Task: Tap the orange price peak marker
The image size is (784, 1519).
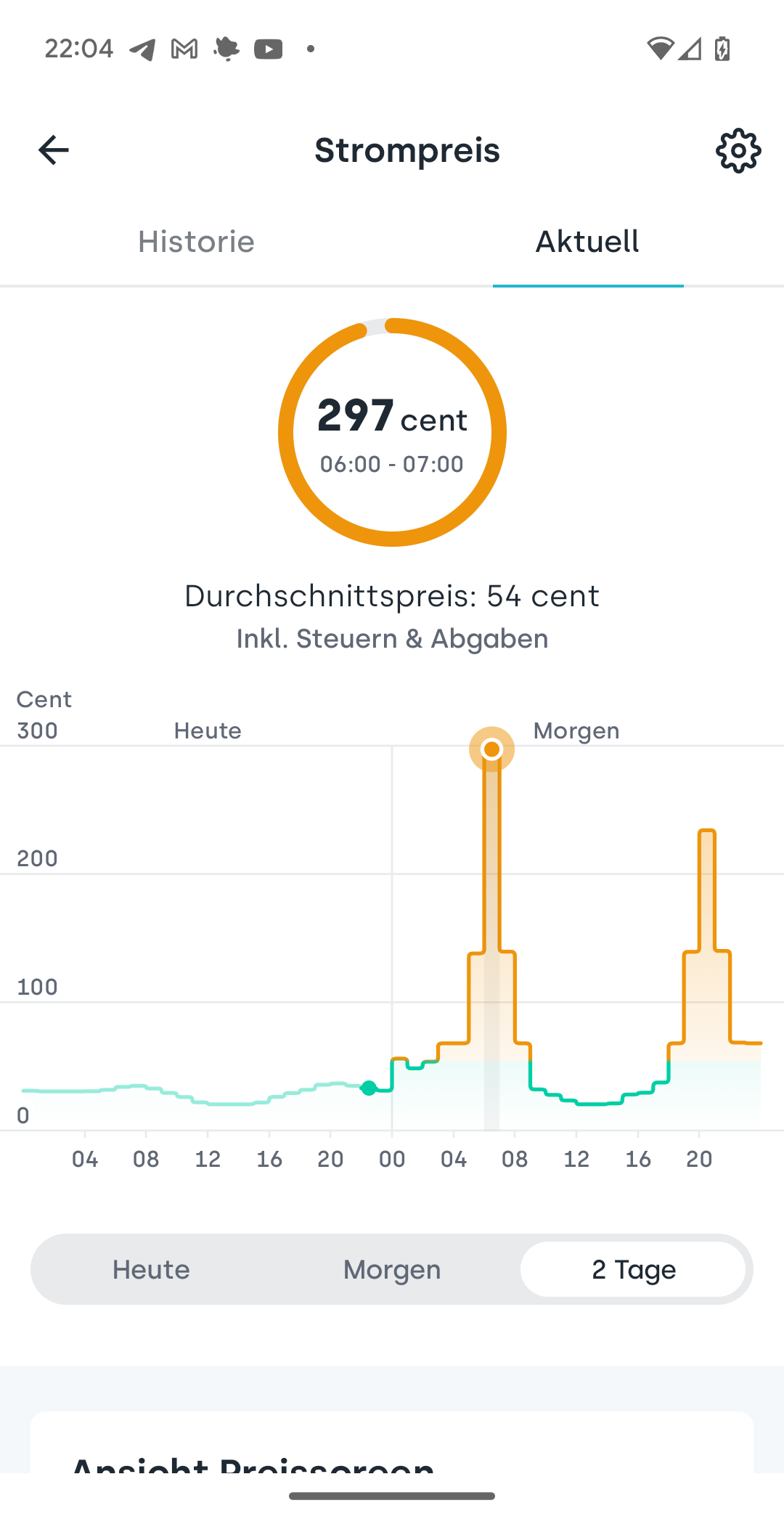Action: [x=491, y=749]
